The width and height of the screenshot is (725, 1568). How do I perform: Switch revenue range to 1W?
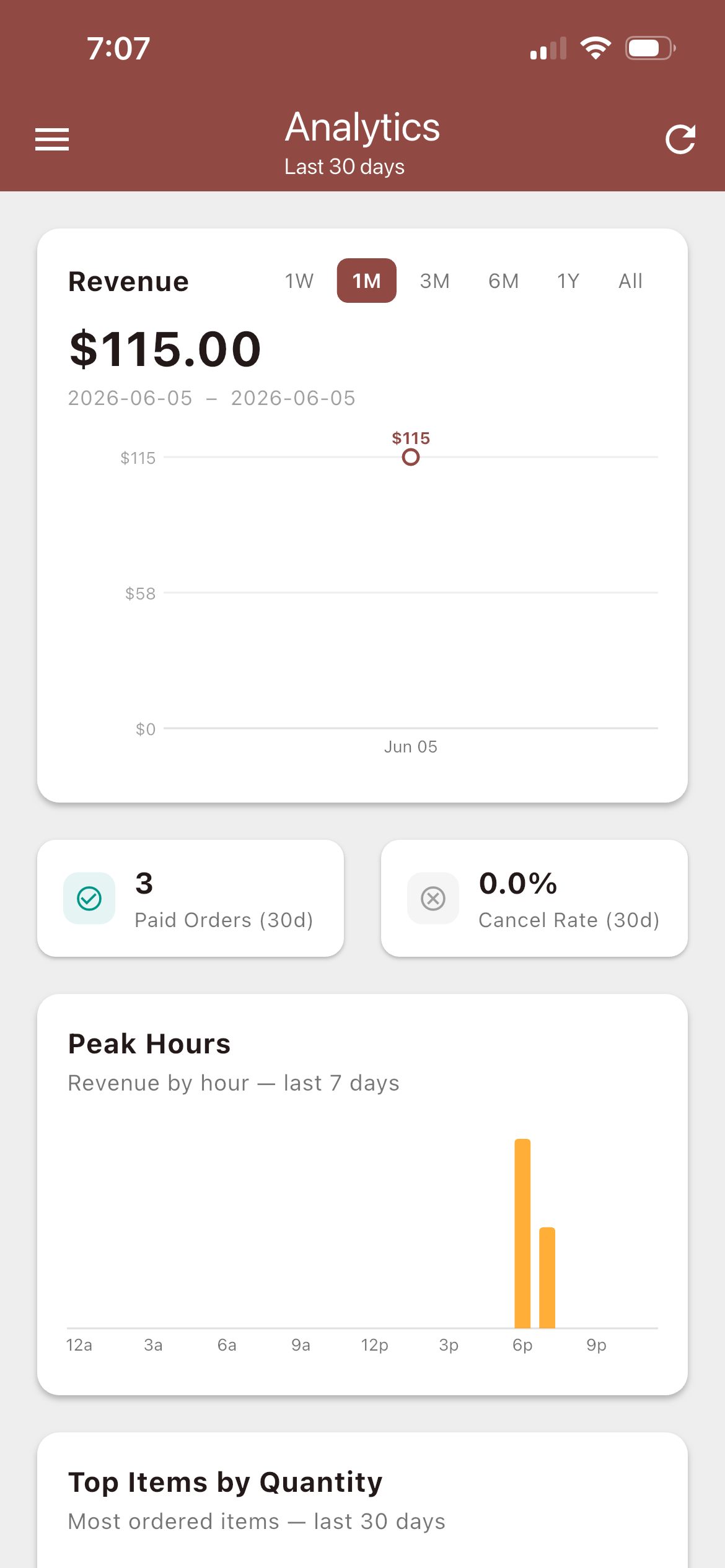pyautogui.click(x=299, y=281)
